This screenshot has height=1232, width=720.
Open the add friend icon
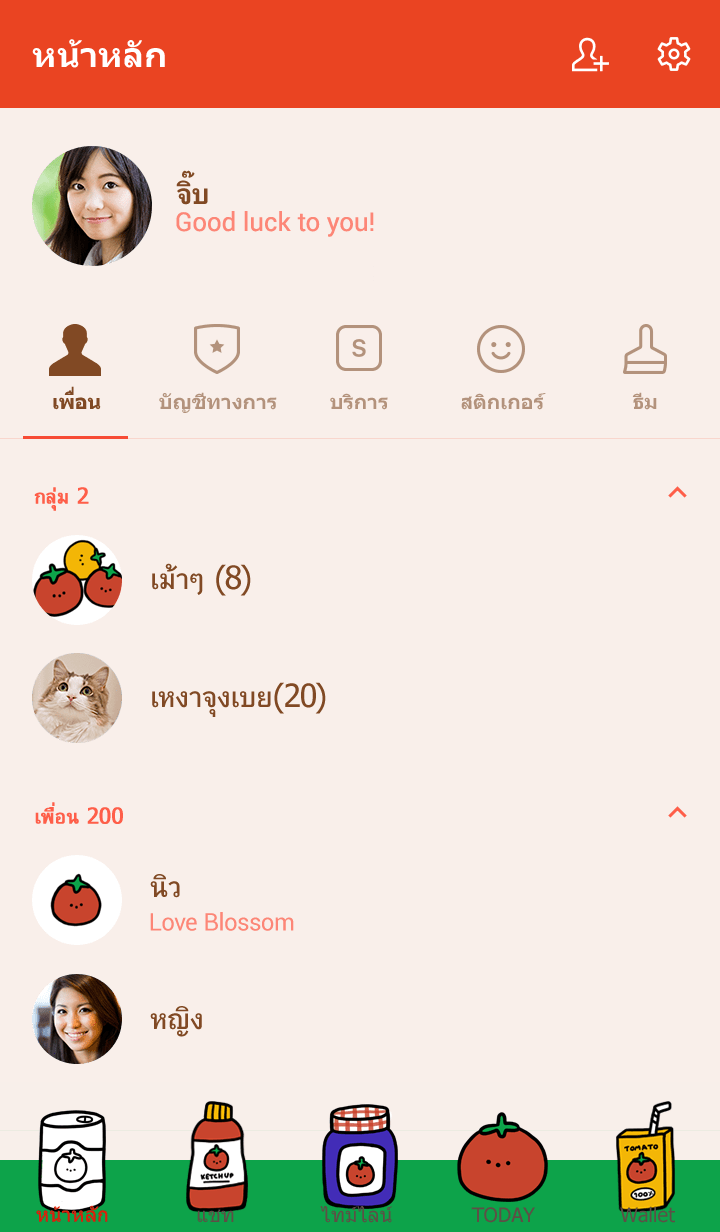pyautogui.click(x=589, y=55)
